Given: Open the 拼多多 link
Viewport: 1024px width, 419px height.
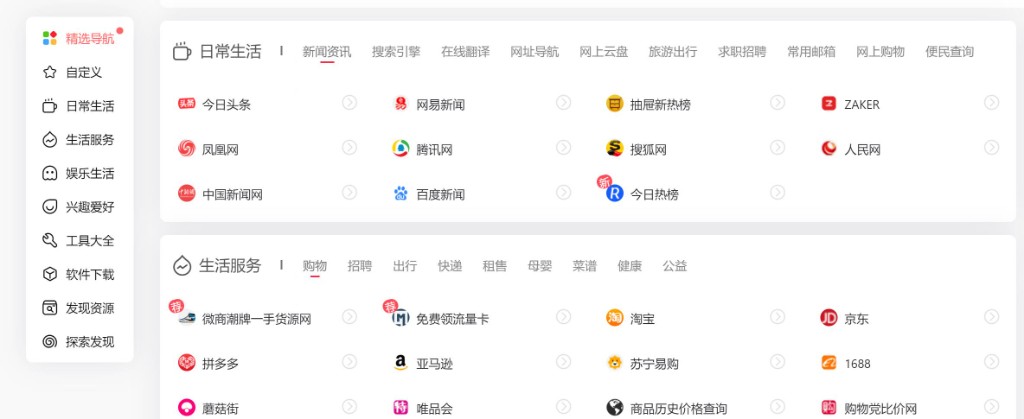Looking at the screenshot, I should click(220, 364).
